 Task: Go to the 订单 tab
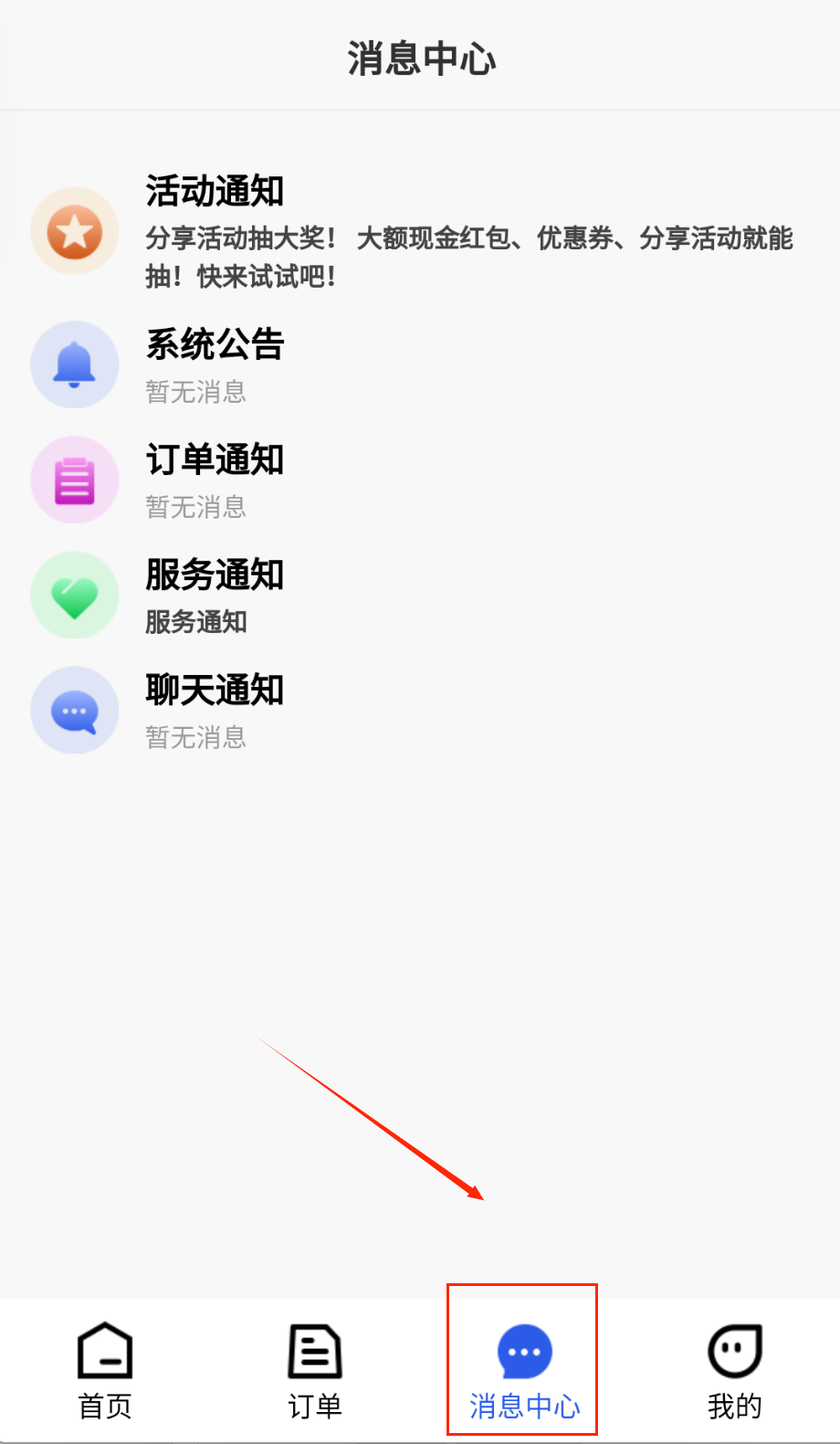tap(315, 1370)
